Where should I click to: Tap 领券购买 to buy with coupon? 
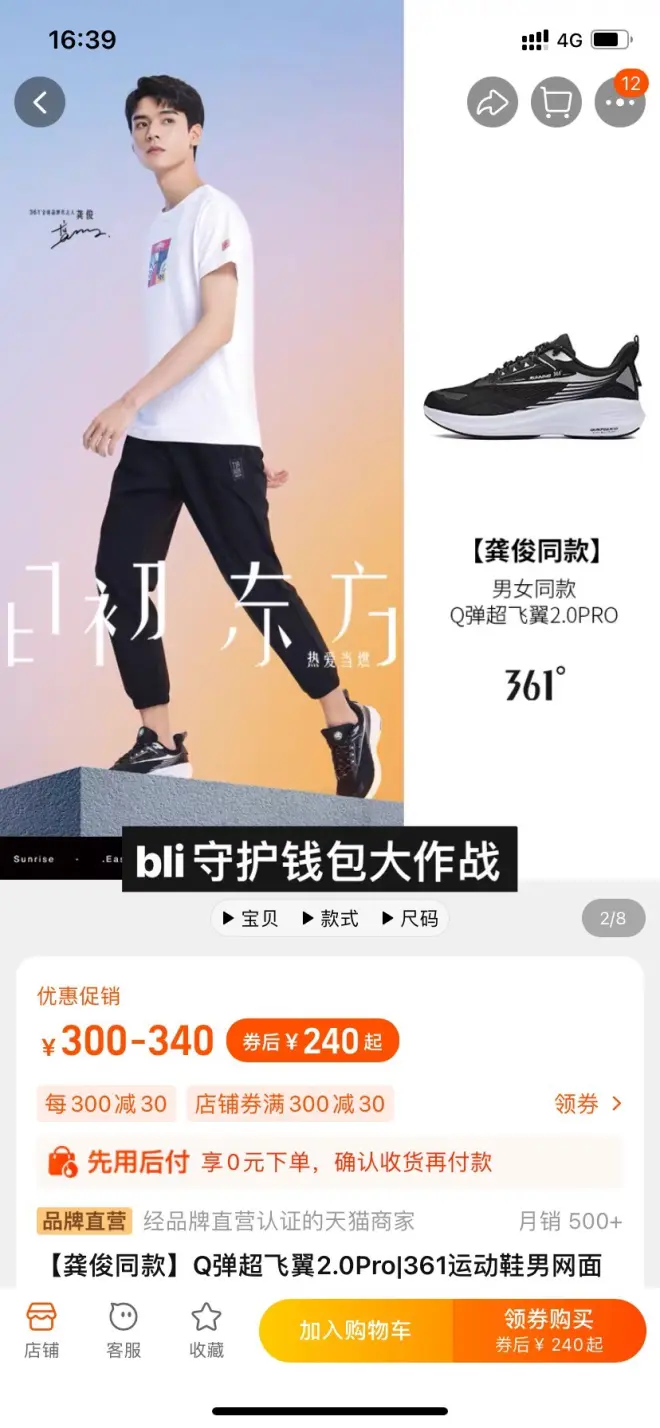549,1331
